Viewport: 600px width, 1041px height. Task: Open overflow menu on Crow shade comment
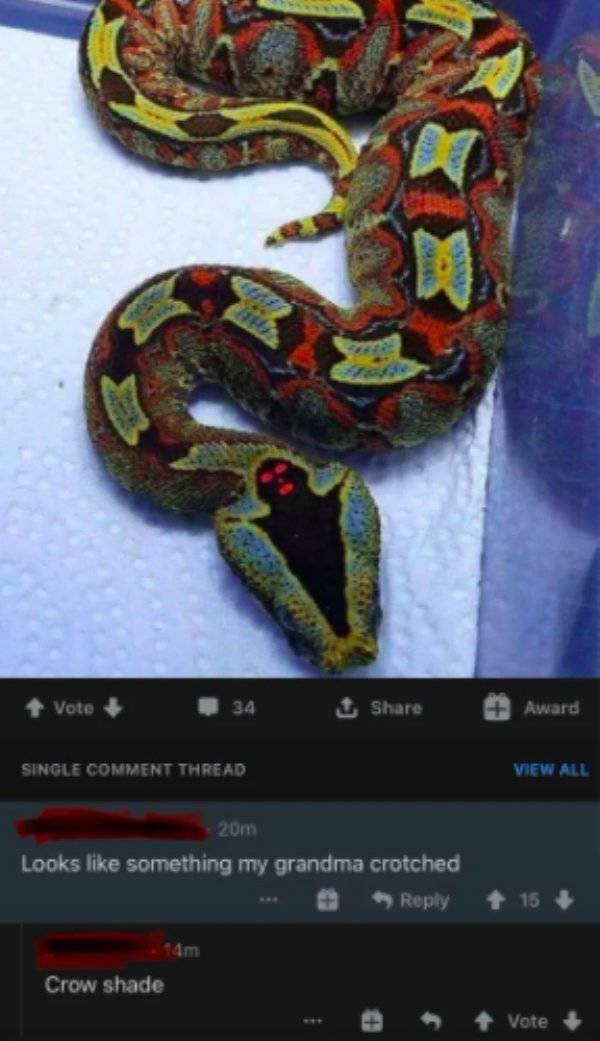[314, 1021]
